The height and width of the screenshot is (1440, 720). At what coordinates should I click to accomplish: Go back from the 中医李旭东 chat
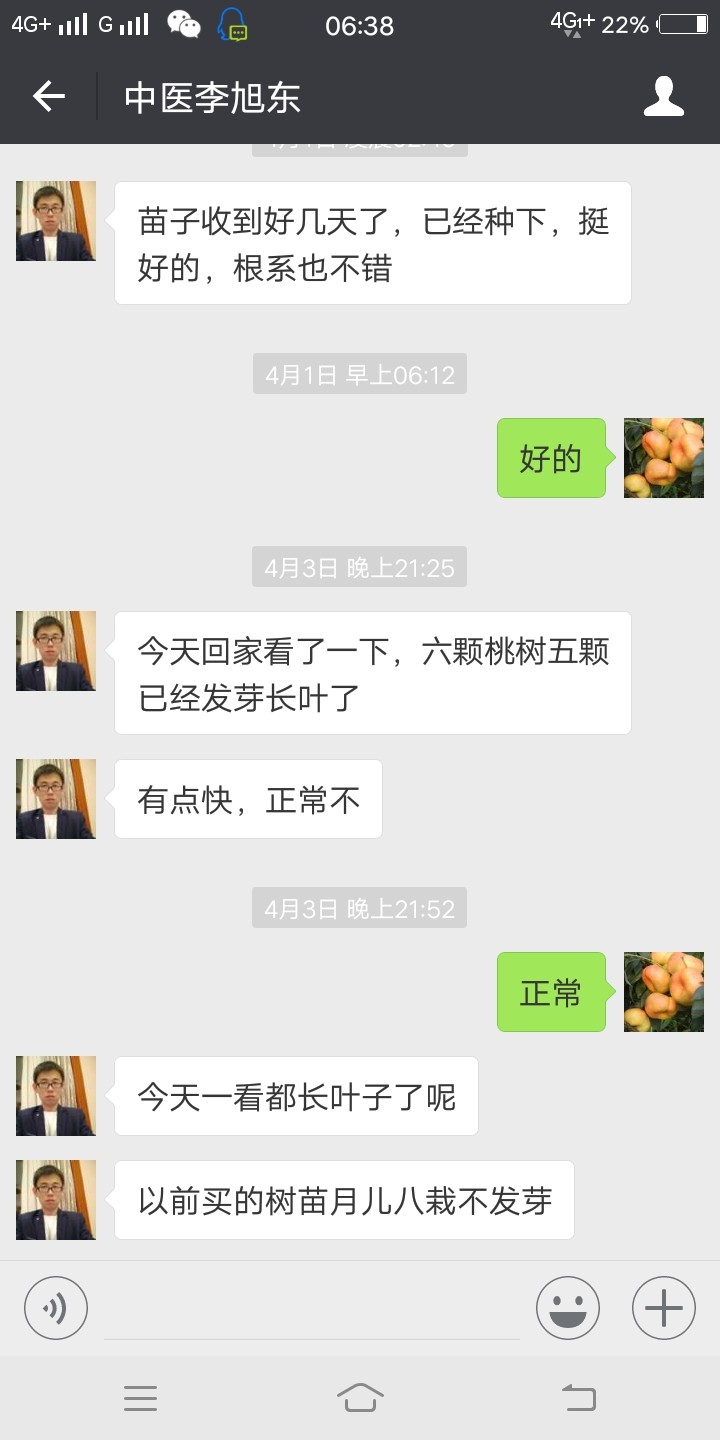tap(48, 97)
